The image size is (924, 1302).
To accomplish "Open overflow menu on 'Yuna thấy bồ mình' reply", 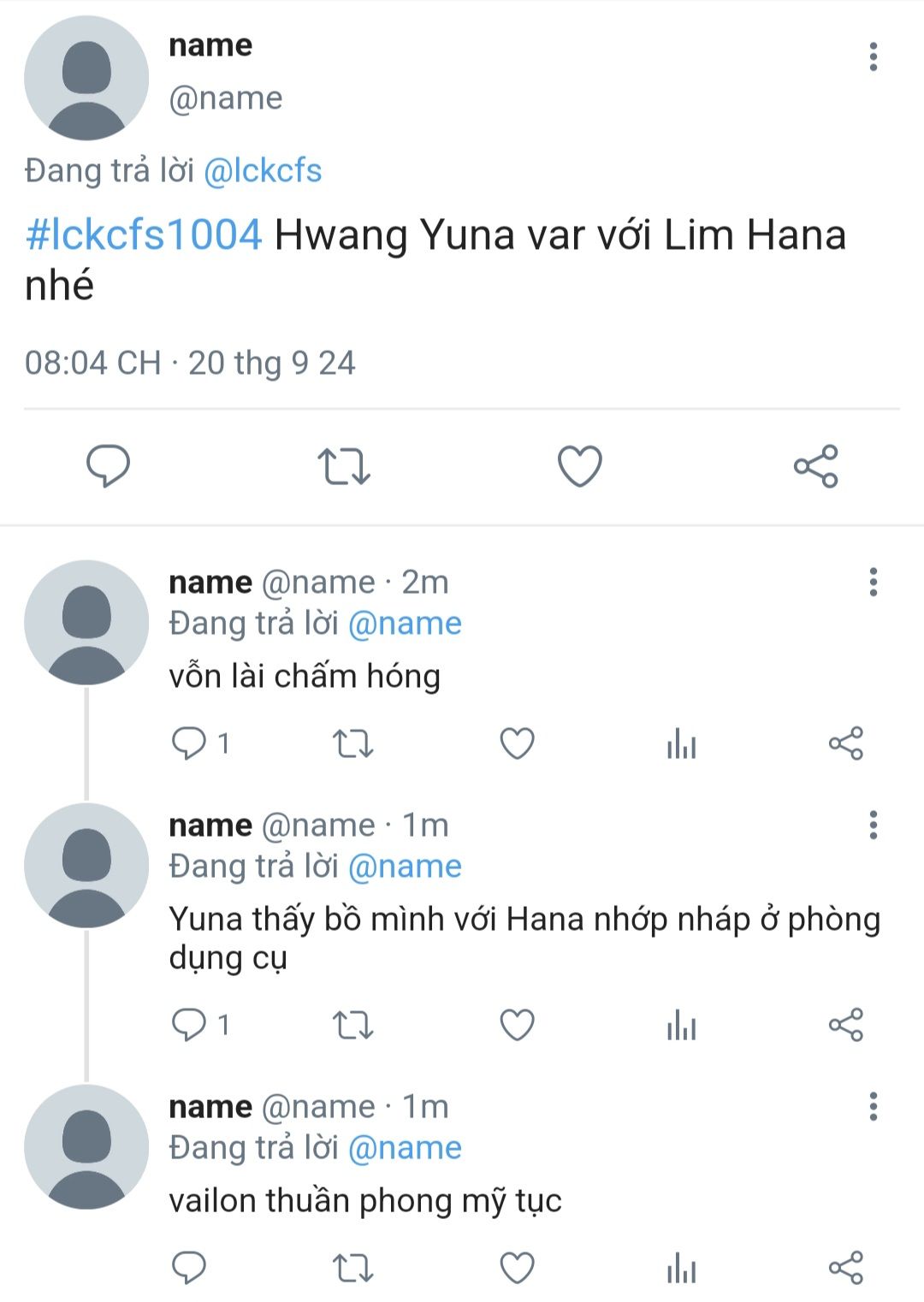I will (873, 825).
